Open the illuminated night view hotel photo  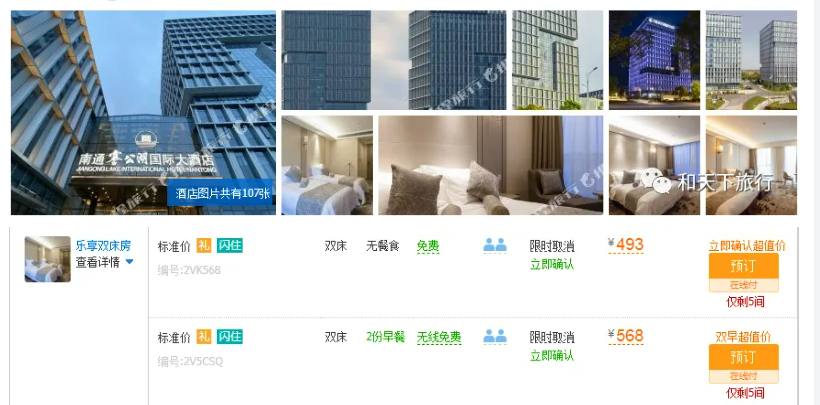point(653,60)
